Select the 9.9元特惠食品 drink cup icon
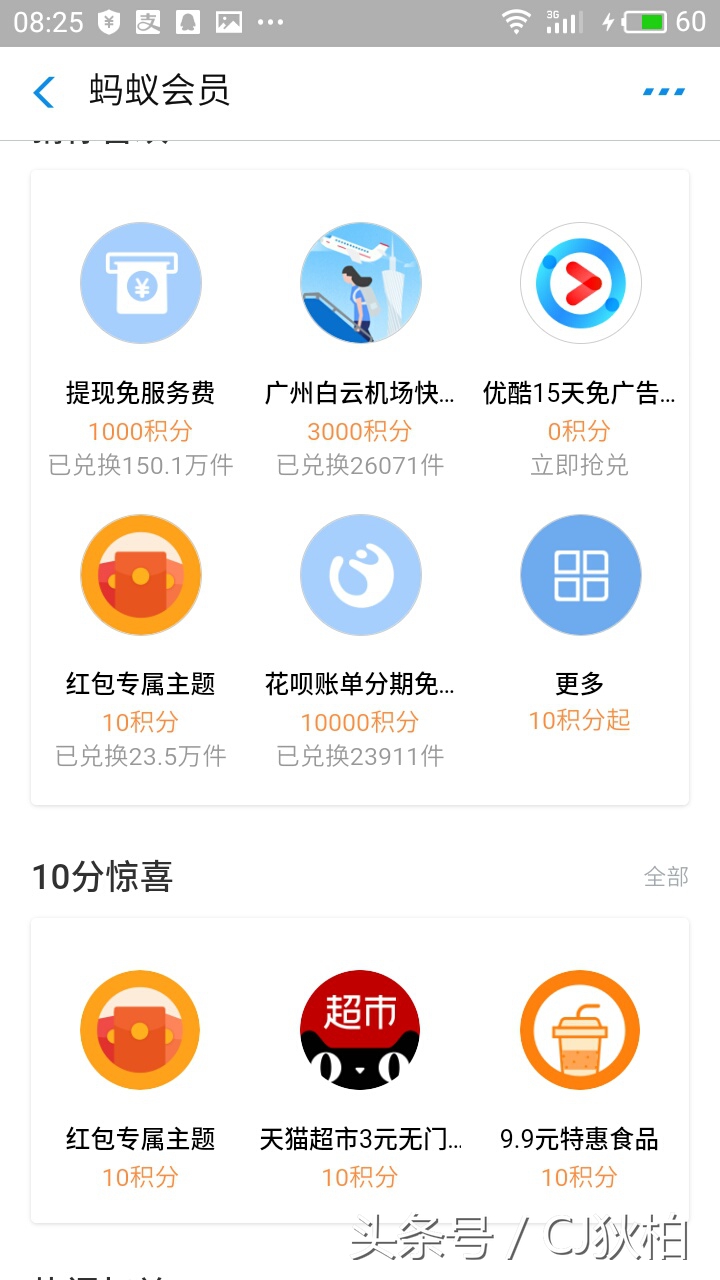The image size is (720, 1280). (x=580, y=1029)
